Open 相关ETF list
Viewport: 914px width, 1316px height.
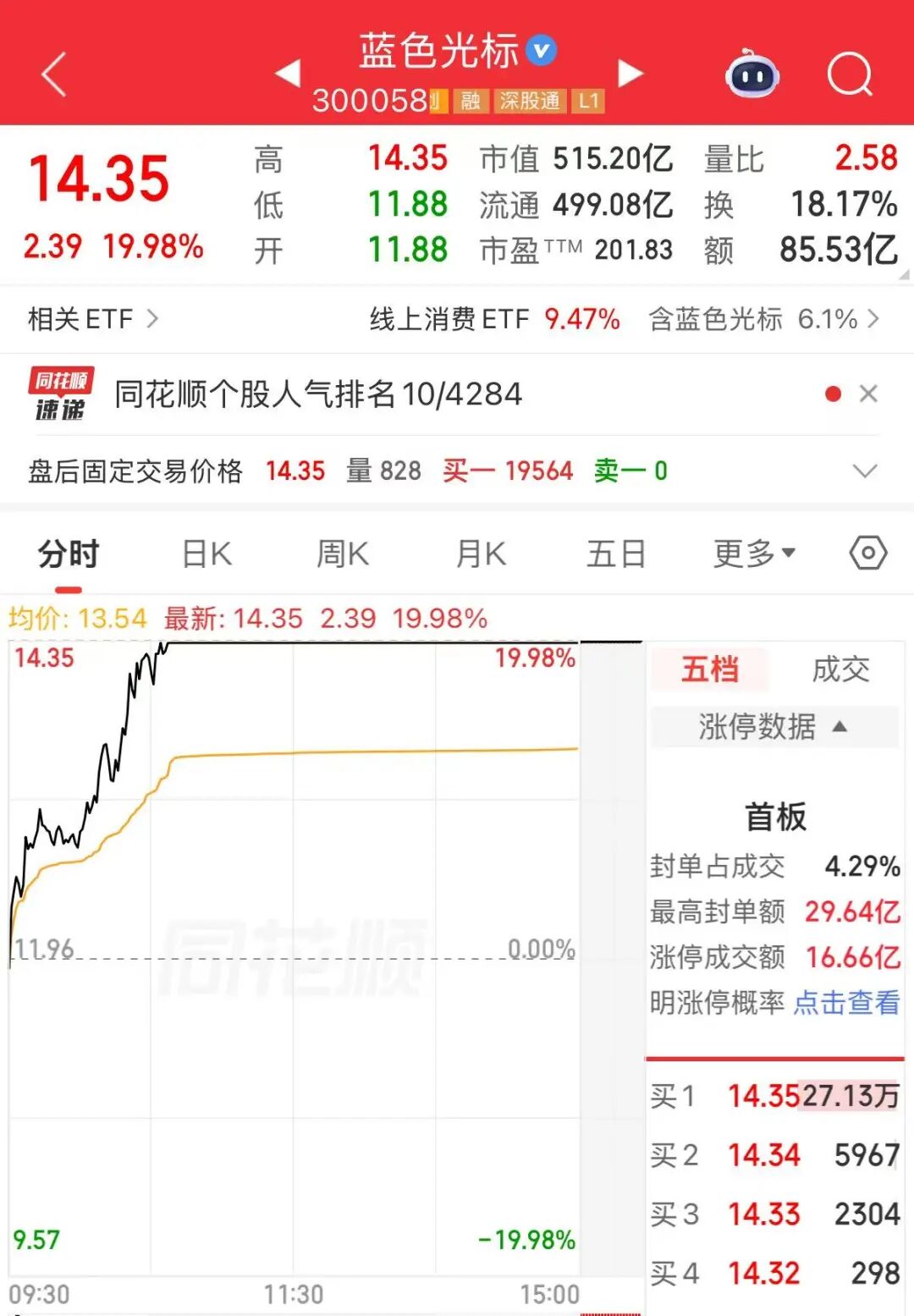click(93, 319)
